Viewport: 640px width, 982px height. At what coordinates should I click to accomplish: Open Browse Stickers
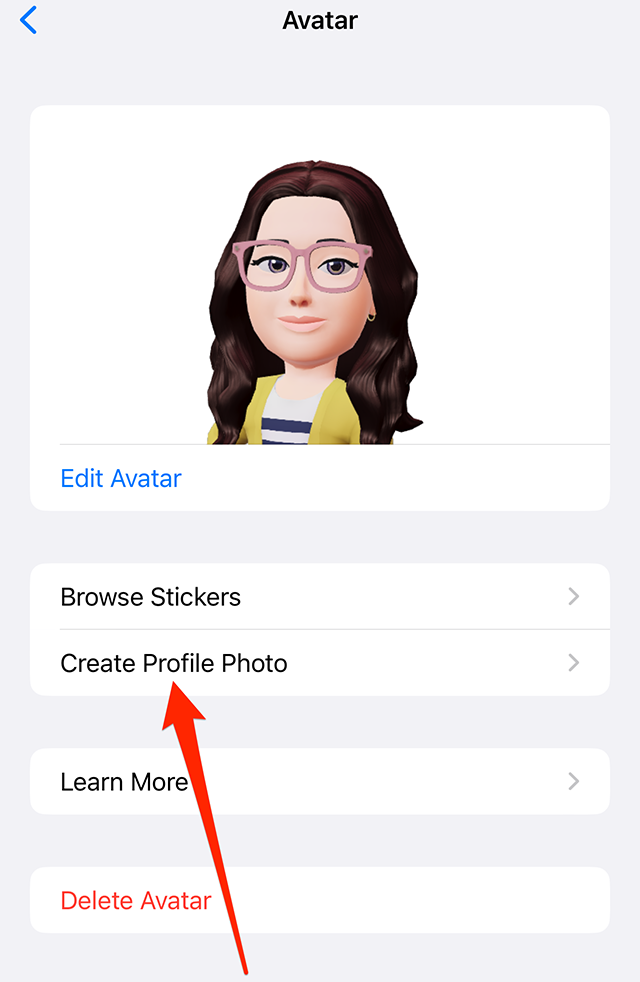[319, 597]
